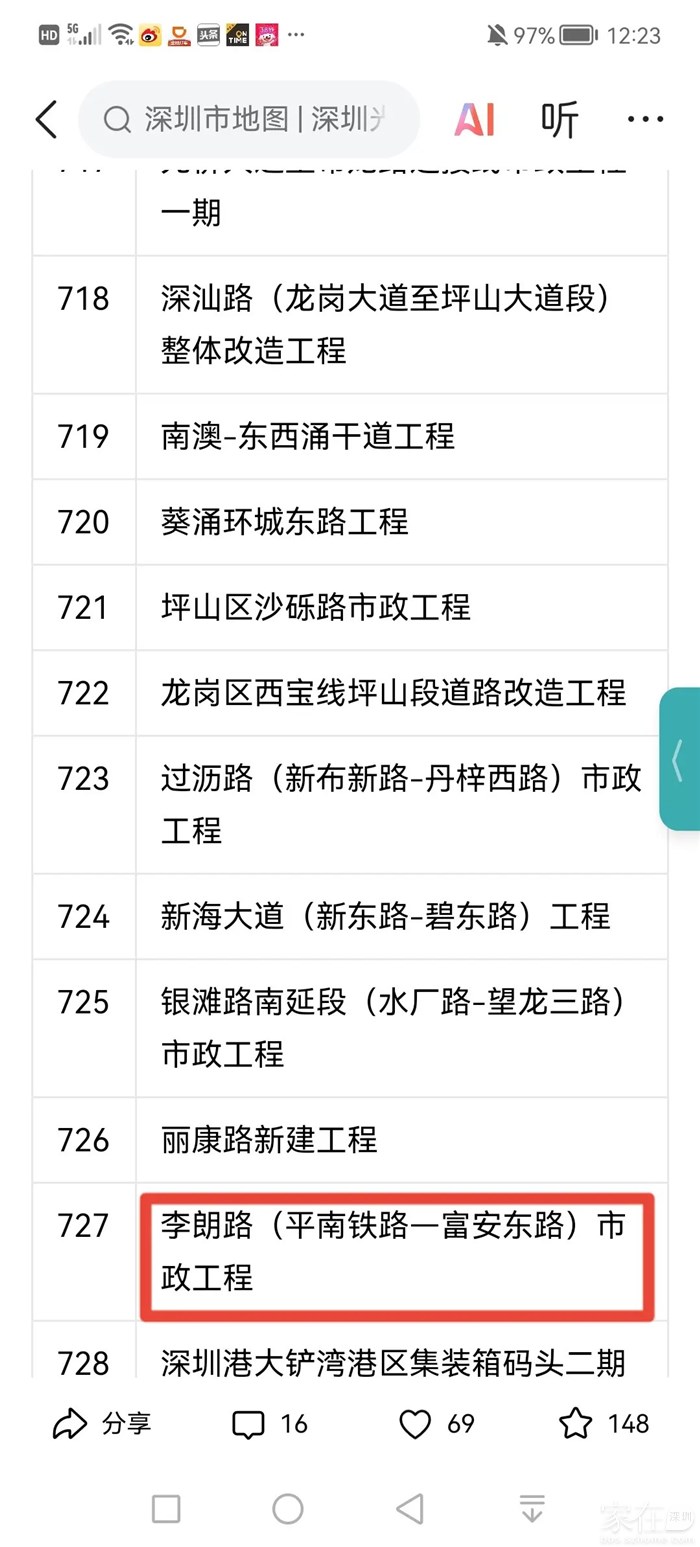Open recent apps from navigation bar
This screenshot has height=1547, width=700.
point(166,1508)
